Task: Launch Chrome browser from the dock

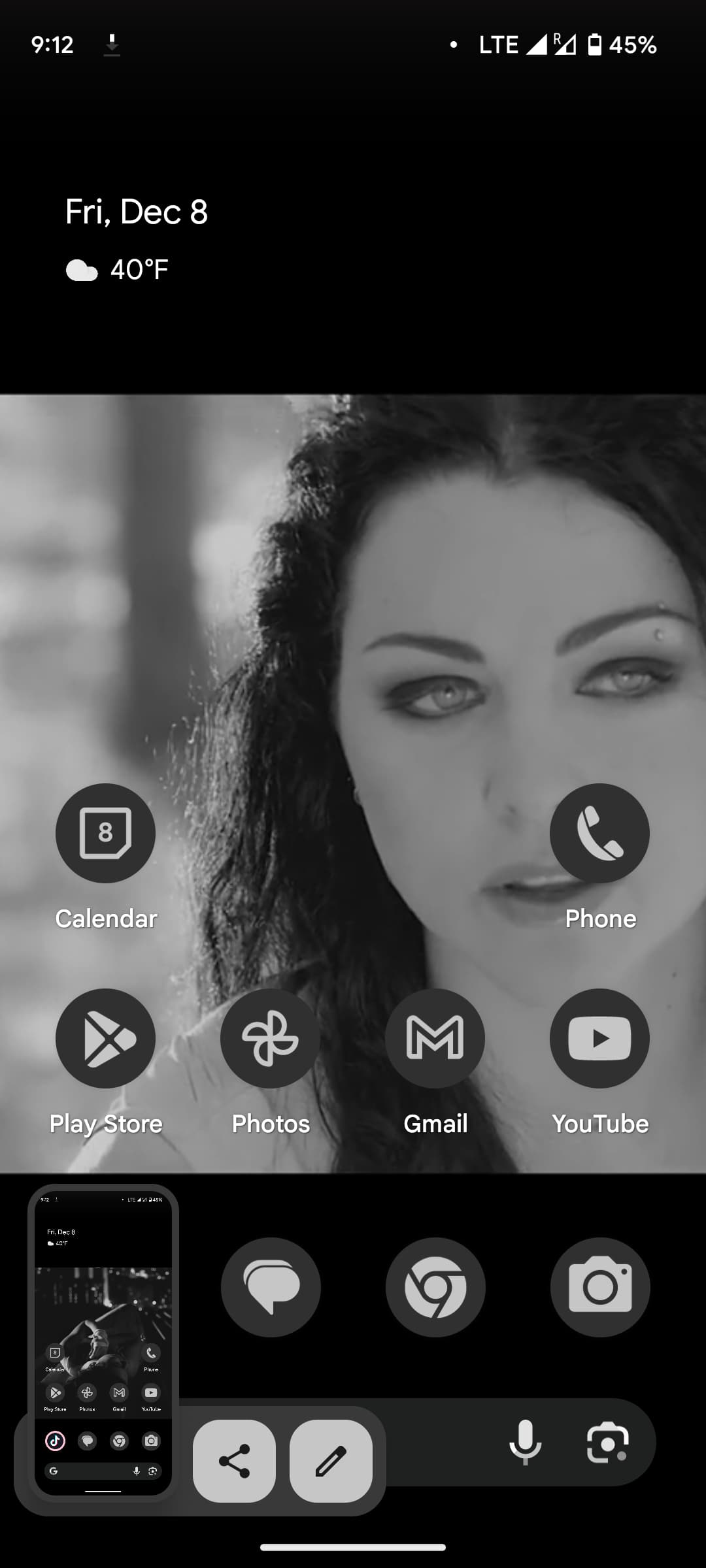Action: 435,1287
